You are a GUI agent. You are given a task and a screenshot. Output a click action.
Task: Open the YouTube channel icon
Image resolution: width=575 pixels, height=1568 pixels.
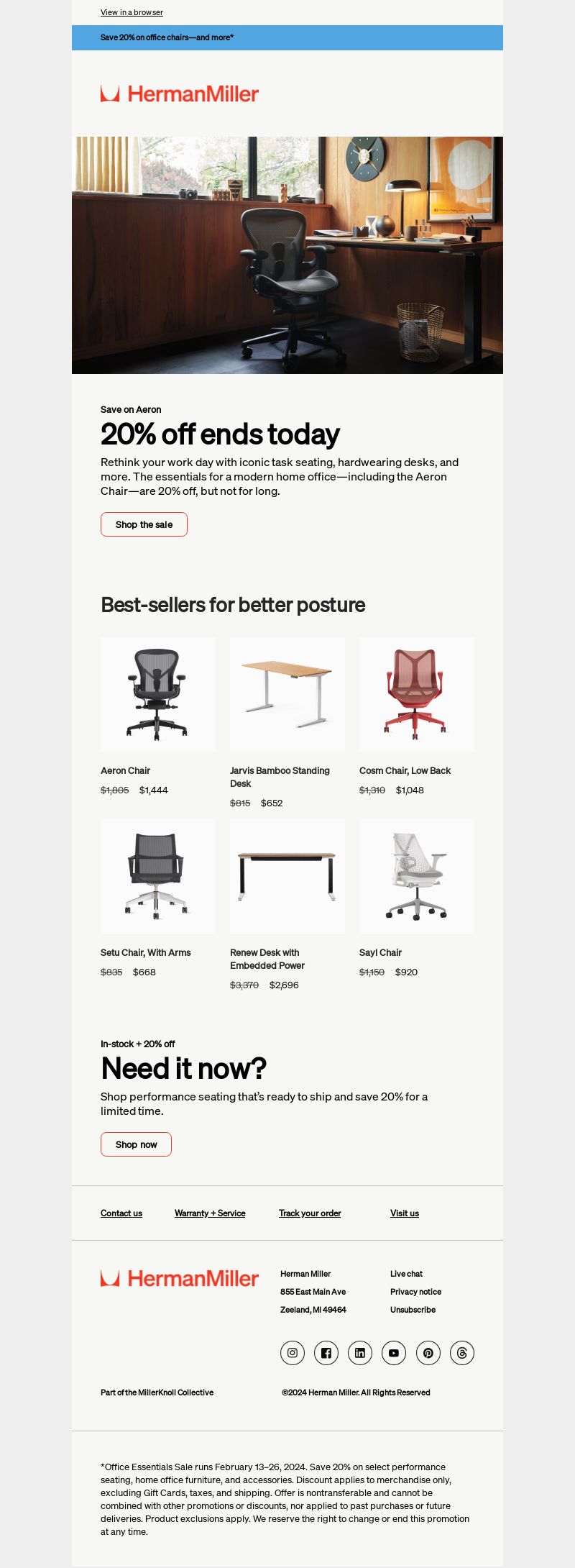394,1353
